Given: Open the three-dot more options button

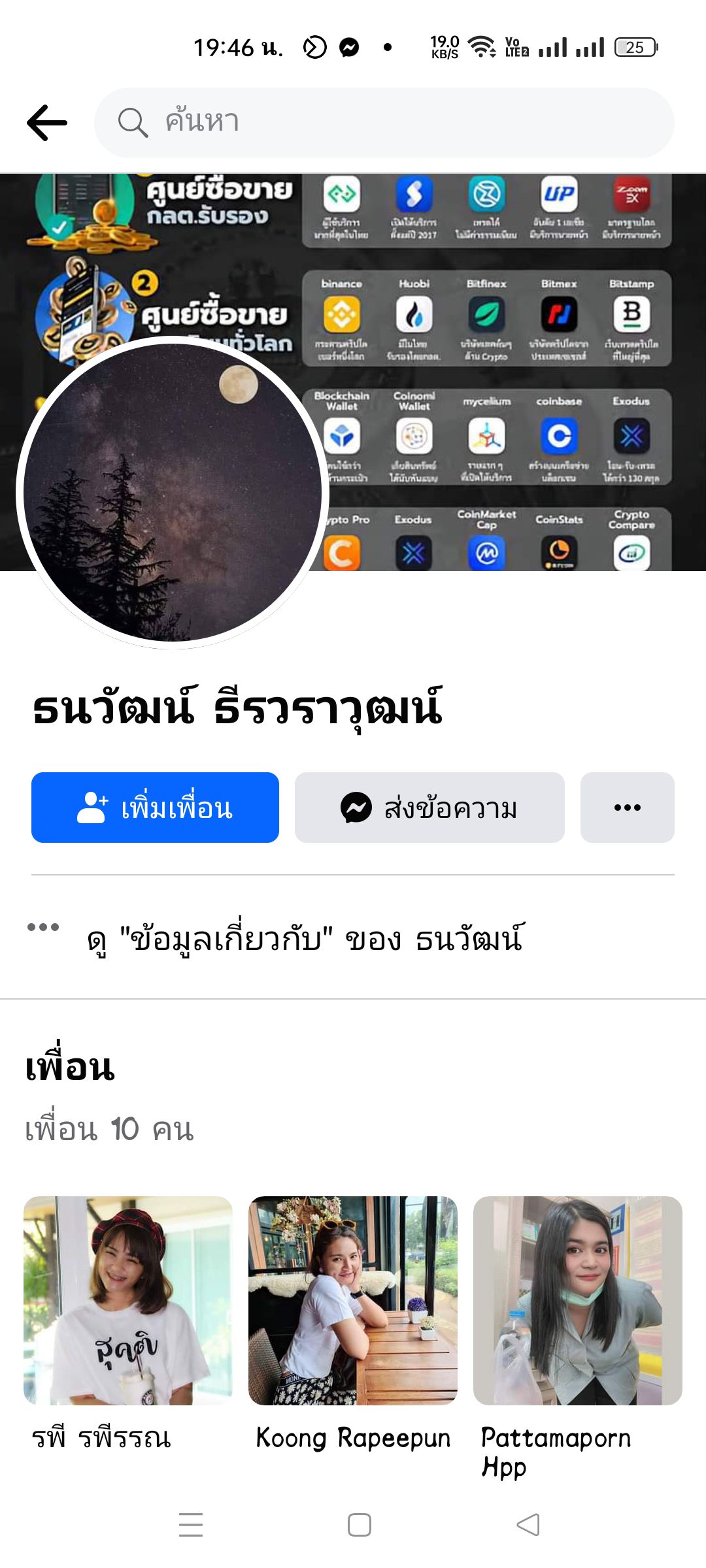Looking at the screenshot, I should [x=627, y=808].
